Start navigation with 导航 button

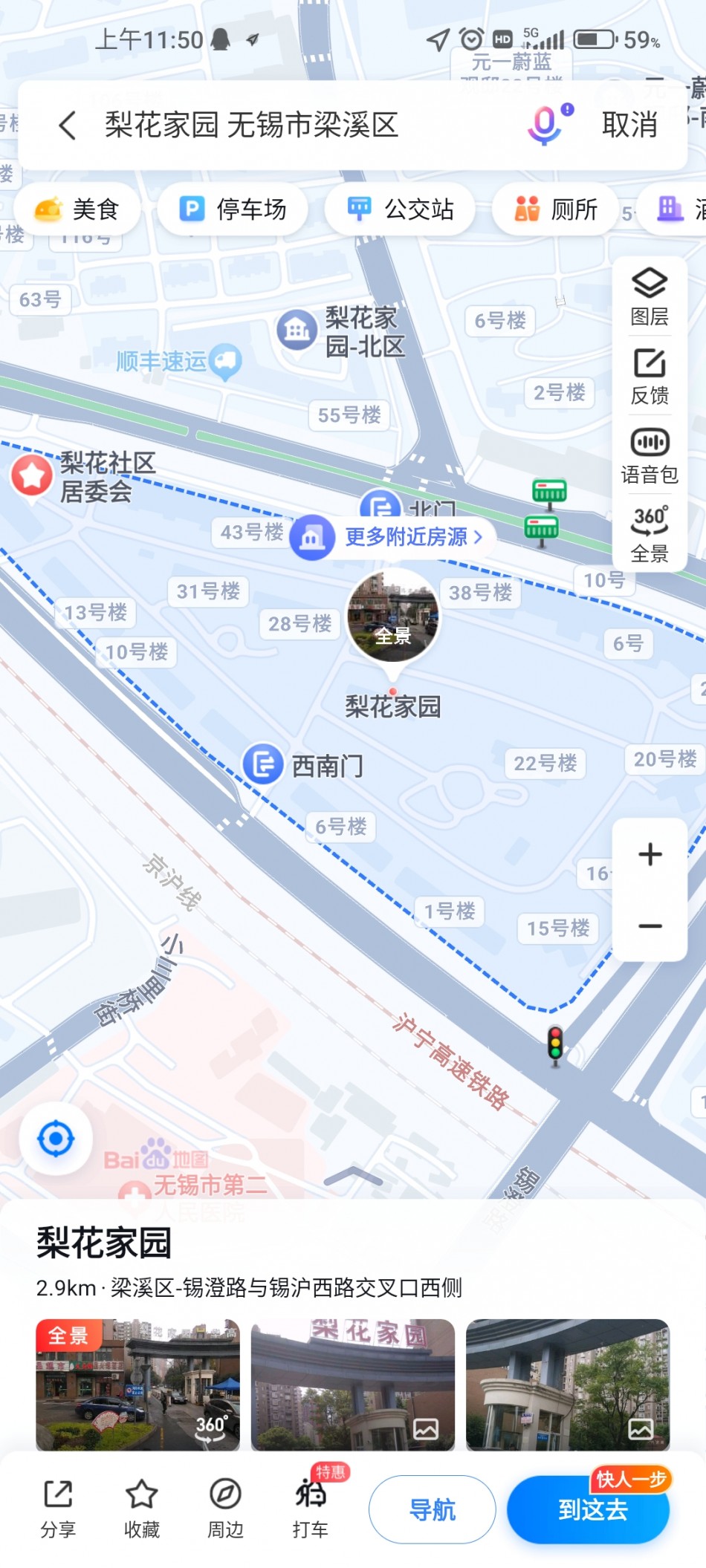click(432, 1509)
